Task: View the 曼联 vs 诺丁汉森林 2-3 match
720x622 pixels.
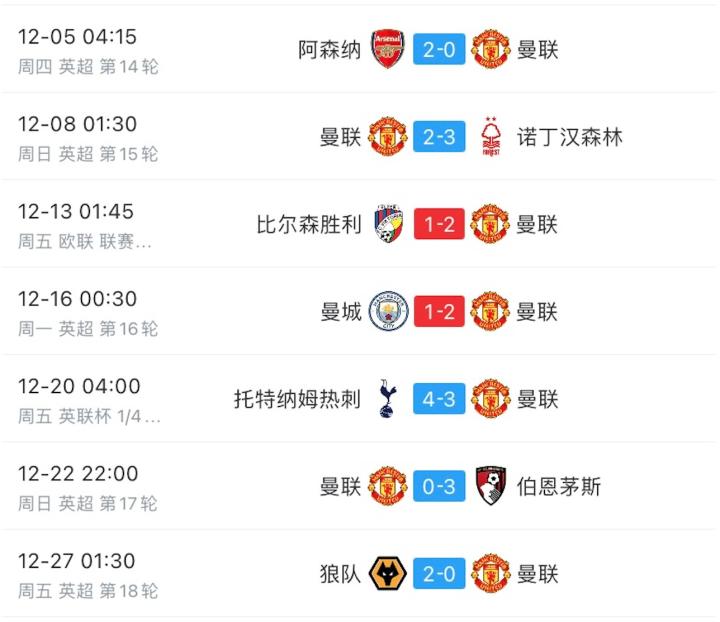Action: click(440, 137)
